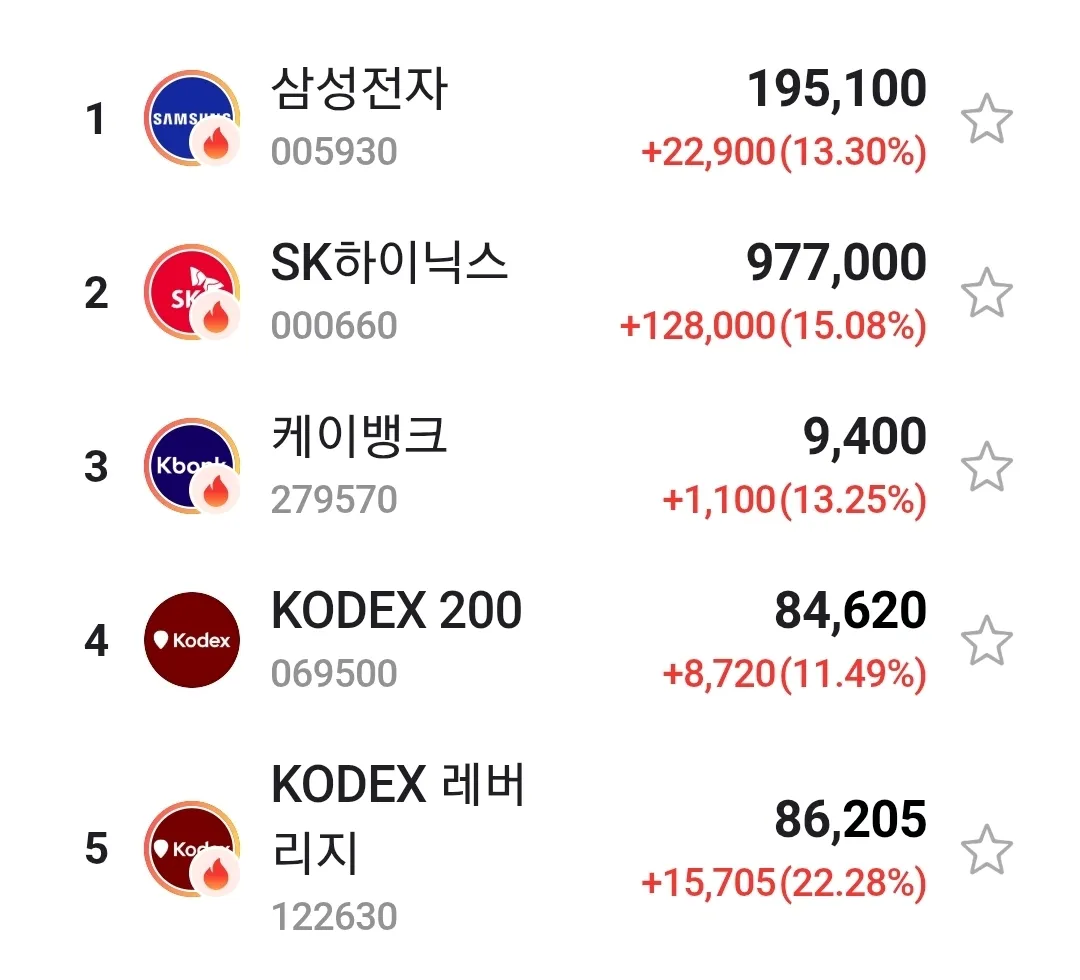Screen dimensions: 1080x980
Task: Star SK하이닉스 as a favorite
Action: click(986, 293)
